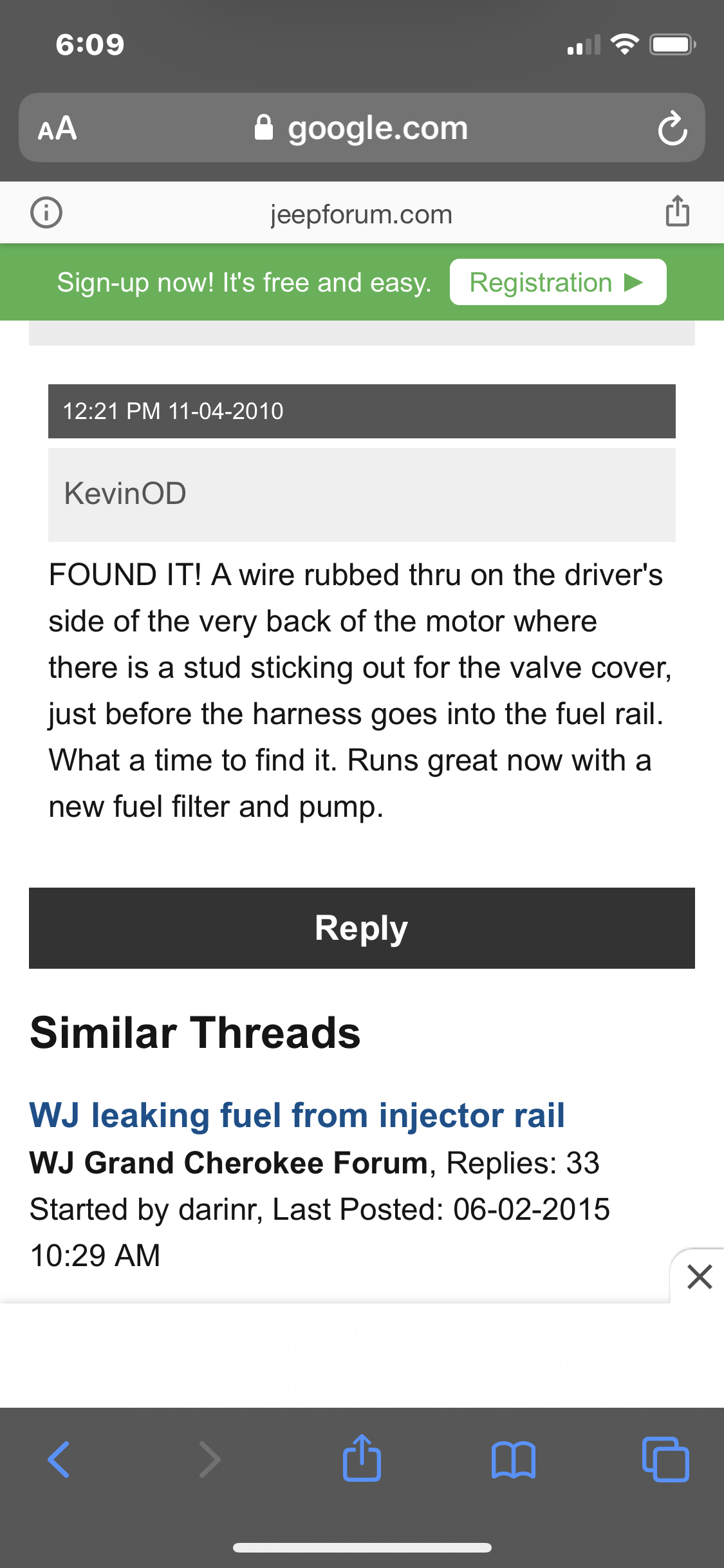724x1568 pixels.
Task: Show all open tabs
Action: (x=665, y=1459)
